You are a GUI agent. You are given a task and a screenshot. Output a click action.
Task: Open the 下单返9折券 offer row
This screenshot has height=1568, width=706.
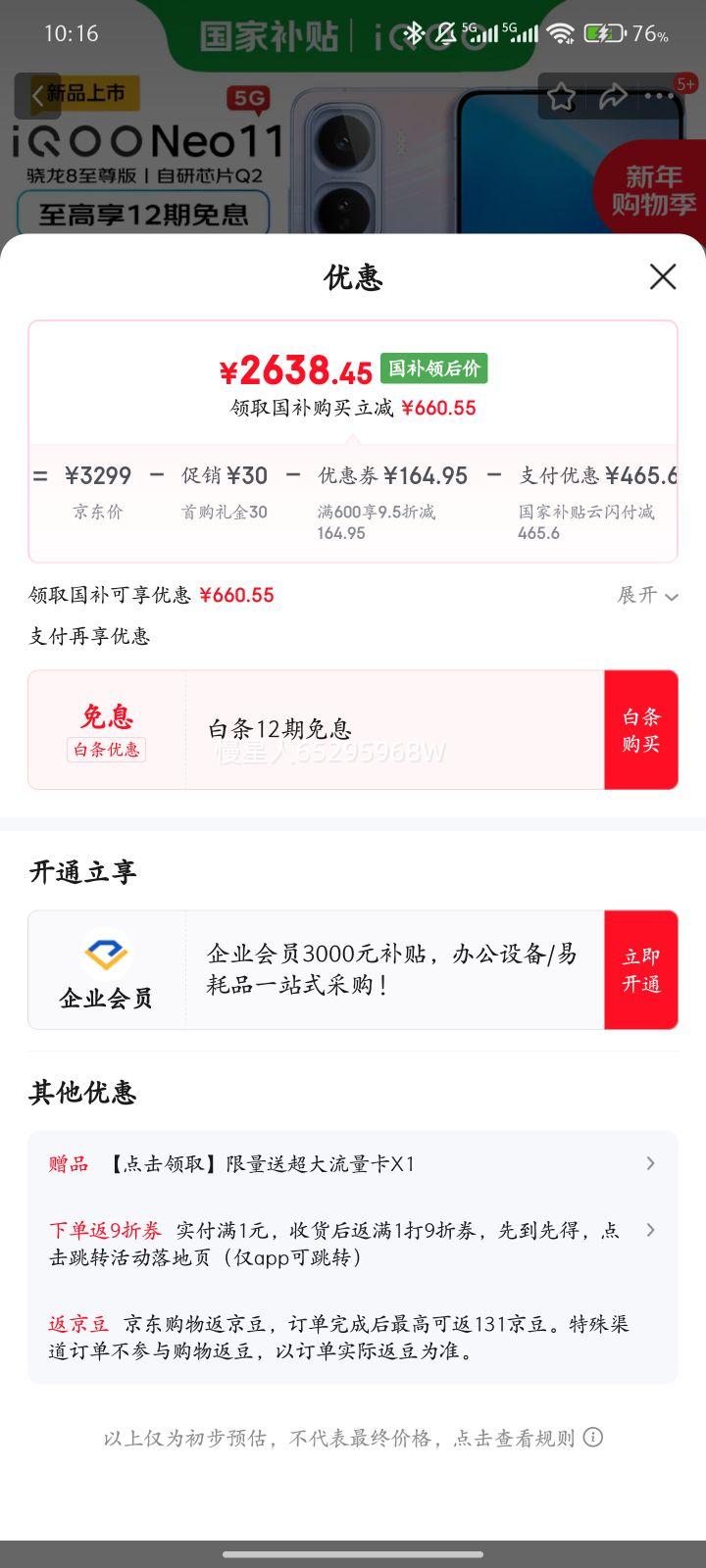click(353, 1243)
